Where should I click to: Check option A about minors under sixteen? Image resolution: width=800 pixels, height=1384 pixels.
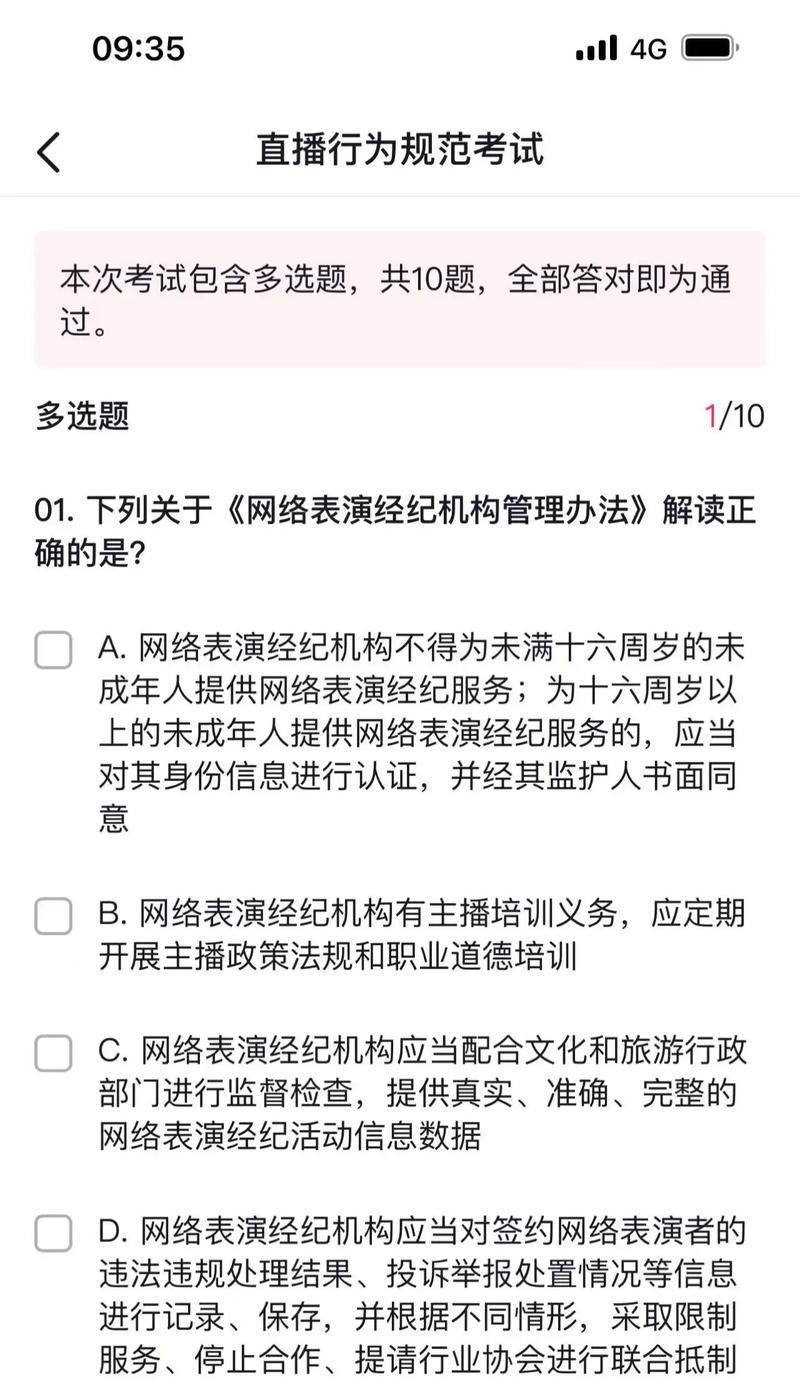[x=53, y=650]
